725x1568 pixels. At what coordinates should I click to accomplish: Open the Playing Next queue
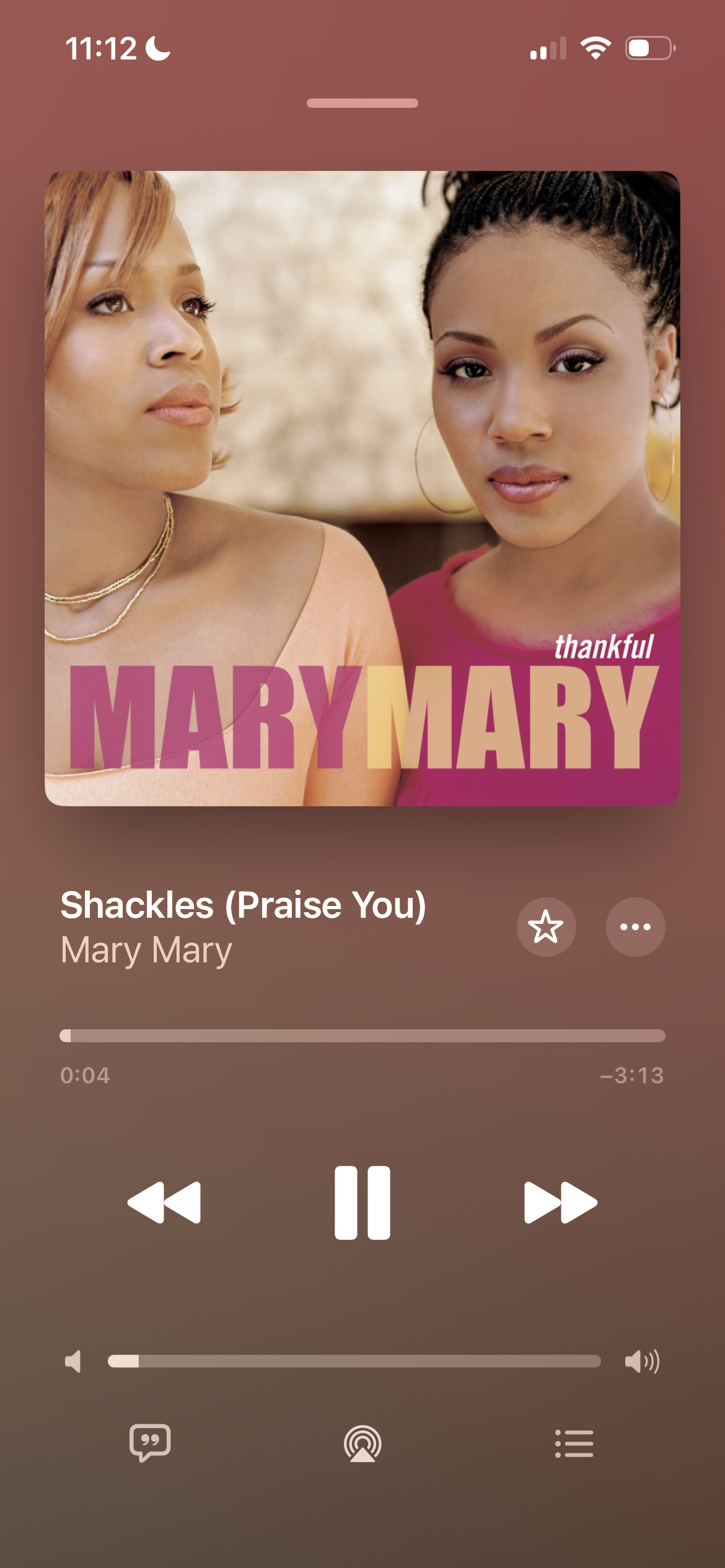574,1444
